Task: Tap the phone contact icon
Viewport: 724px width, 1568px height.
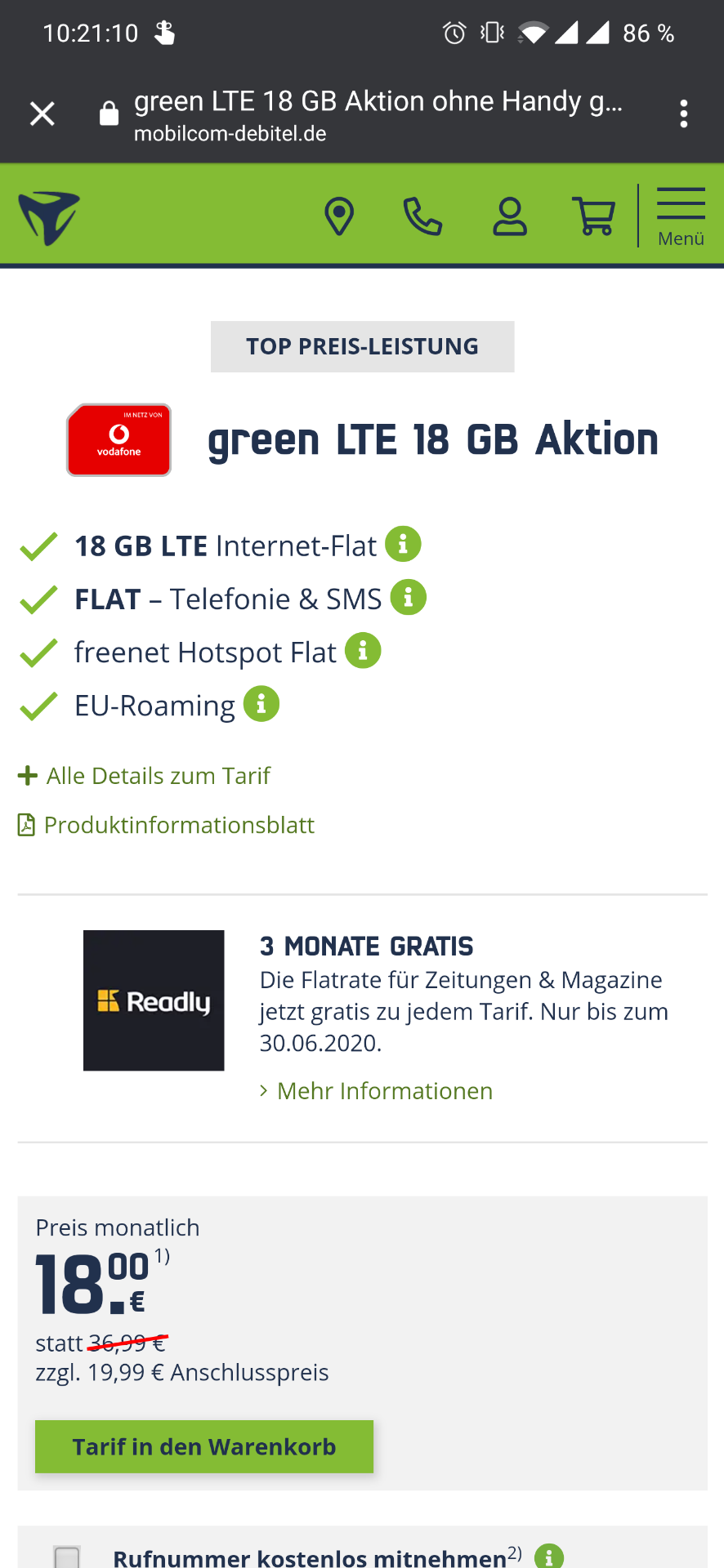Action: click(x=422, y=216)
